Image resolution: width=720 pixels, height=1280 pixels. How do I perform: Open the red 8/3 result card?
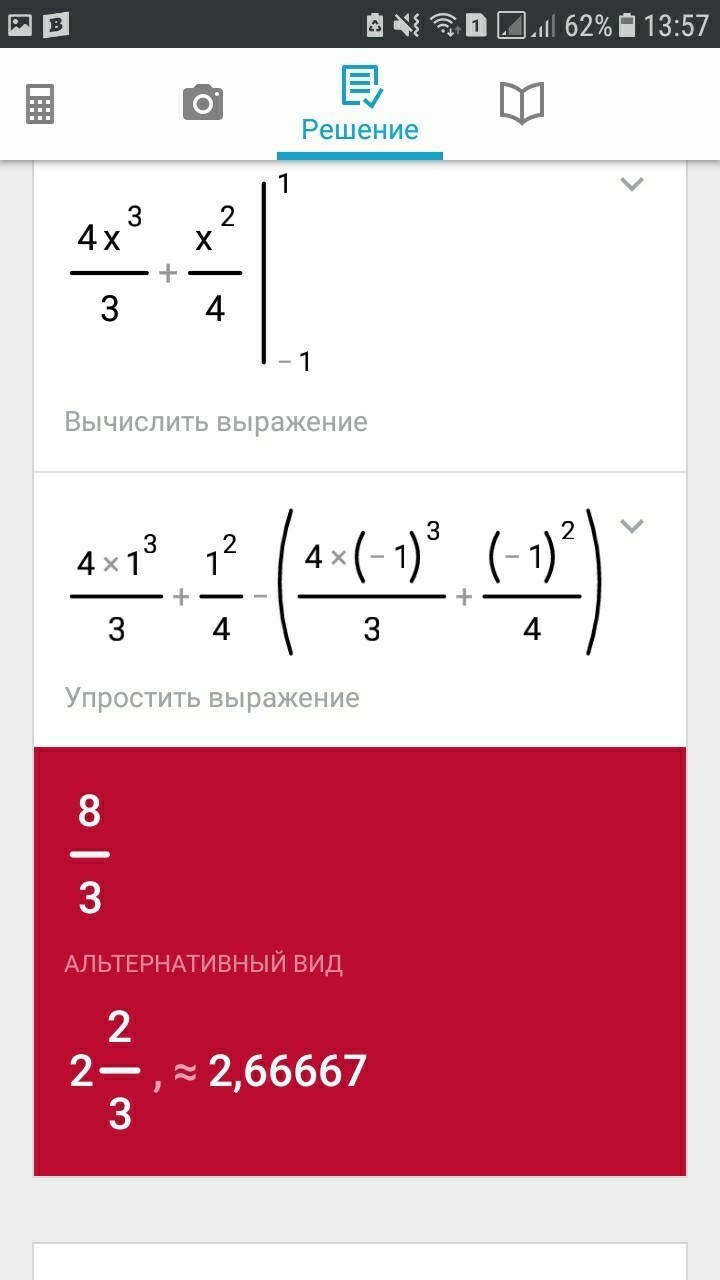pos(360,960)
